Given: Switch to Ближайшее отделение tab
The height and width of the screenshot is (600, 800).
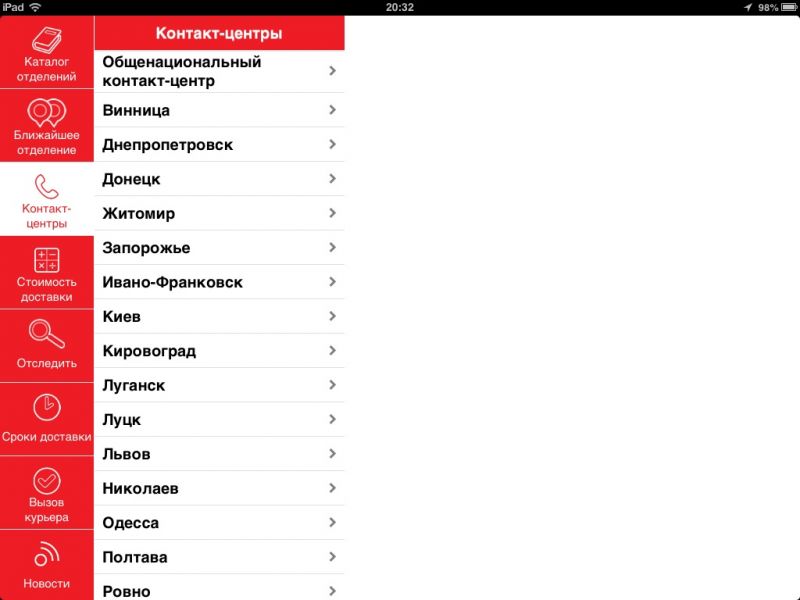Looking at the screenshot, I should point(46,126).
